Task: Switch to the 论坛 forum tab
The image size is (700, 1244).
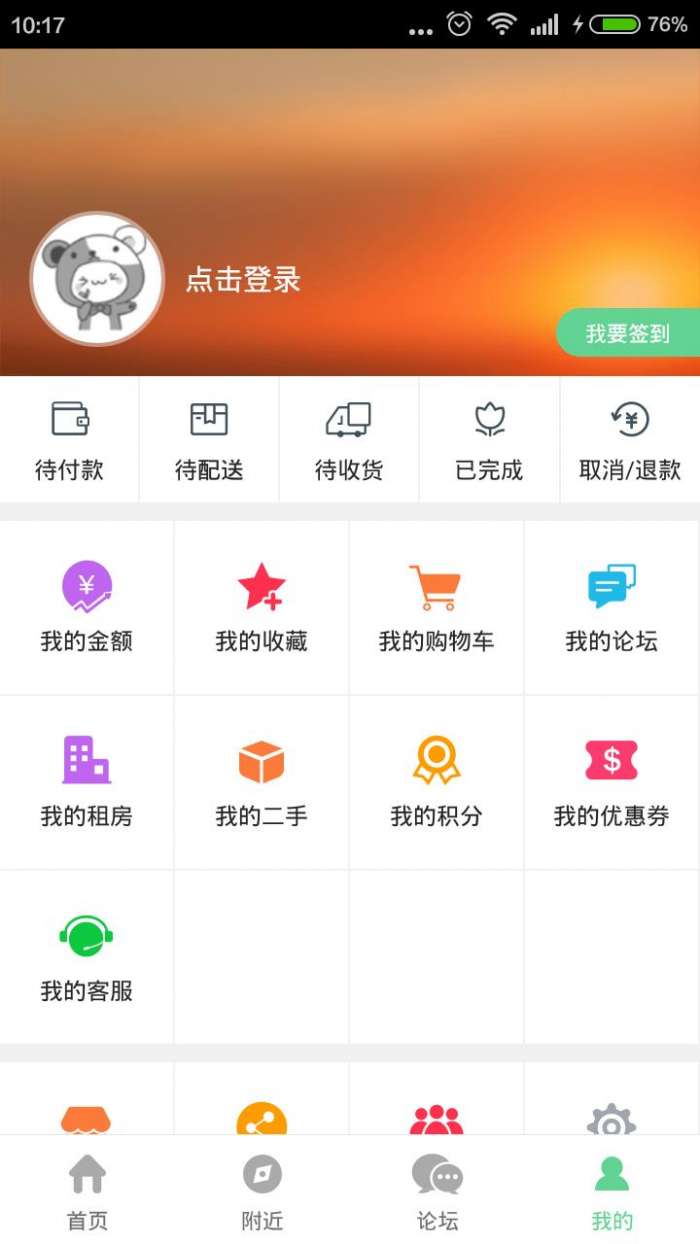Action: (437, 1190)
